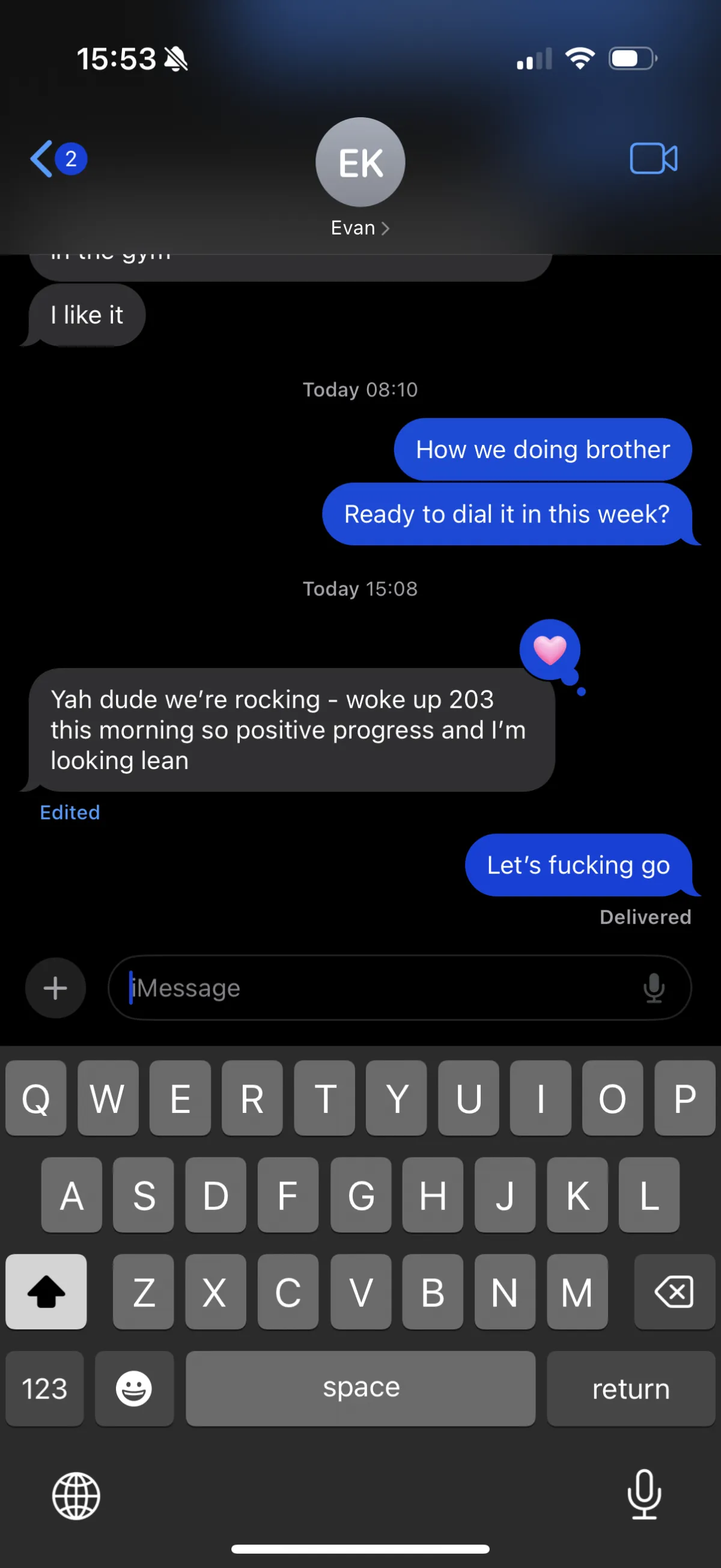Switch to the emoji keyboard

click(134, 1388)
